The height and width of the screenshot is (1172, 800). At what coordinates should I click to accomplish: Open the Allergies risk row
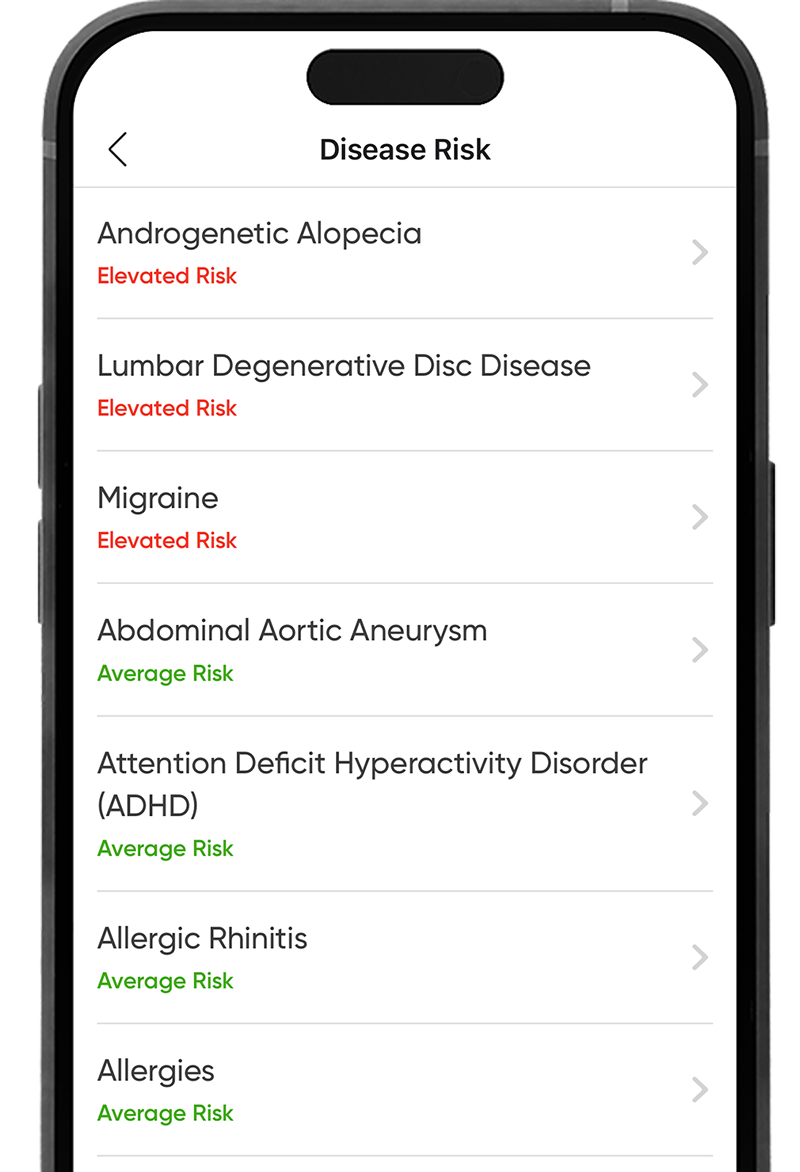coord(404,1090)
